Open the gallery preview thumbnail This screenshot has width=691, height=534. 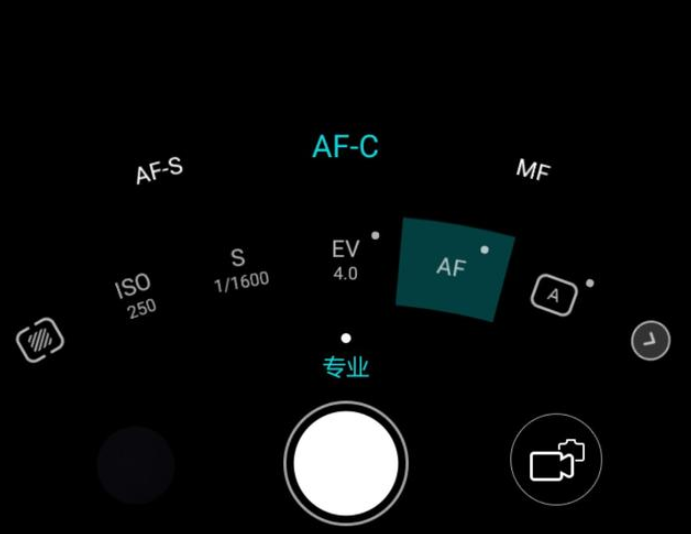click(x=136, y=464)
